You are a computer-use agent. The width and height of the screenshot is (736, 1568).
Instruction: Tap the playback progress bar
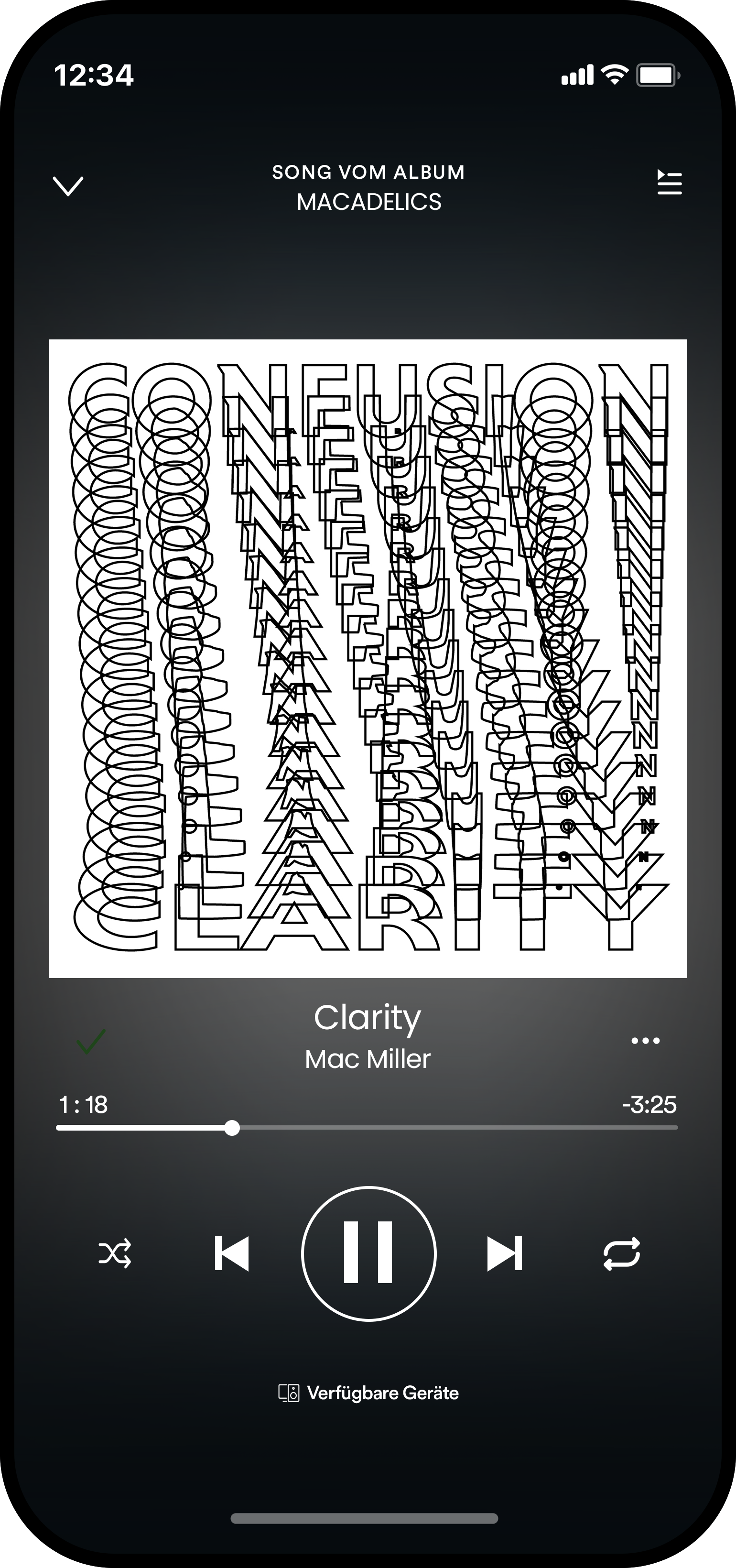tap(367, 1128)
